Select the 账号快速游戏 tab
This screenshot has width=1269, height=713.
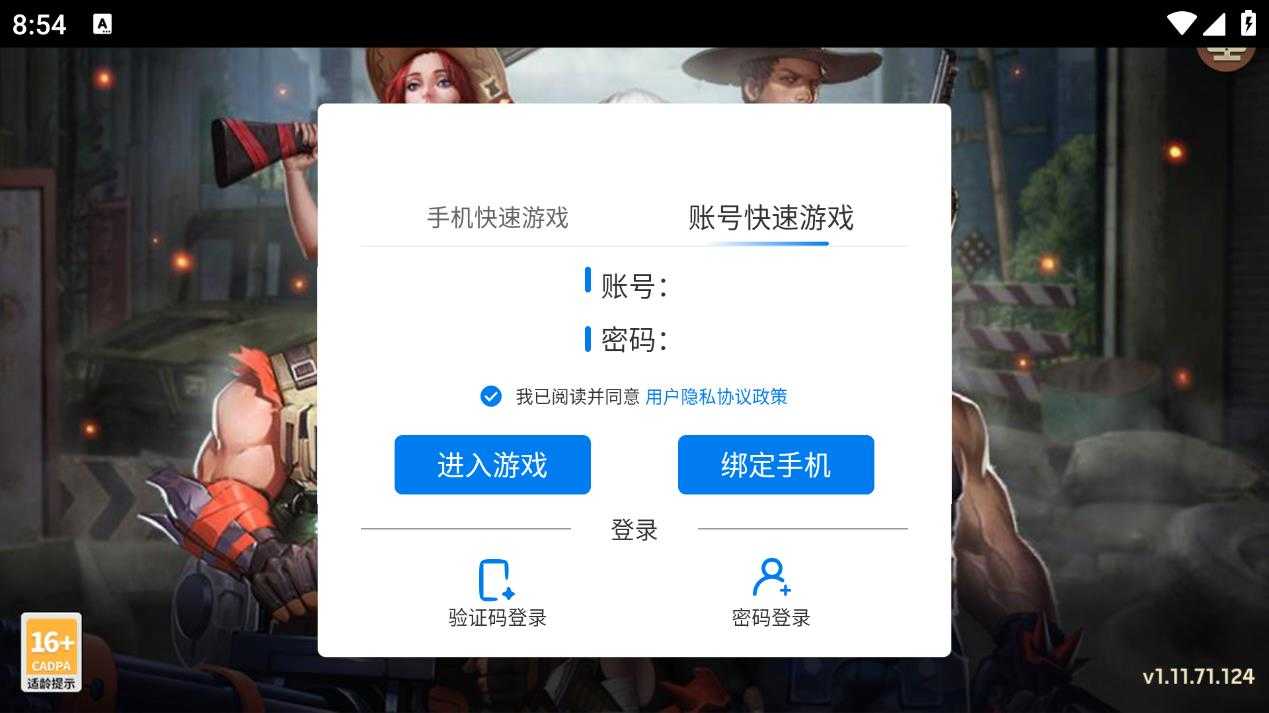pyautogui.click(x=770, y=217)
